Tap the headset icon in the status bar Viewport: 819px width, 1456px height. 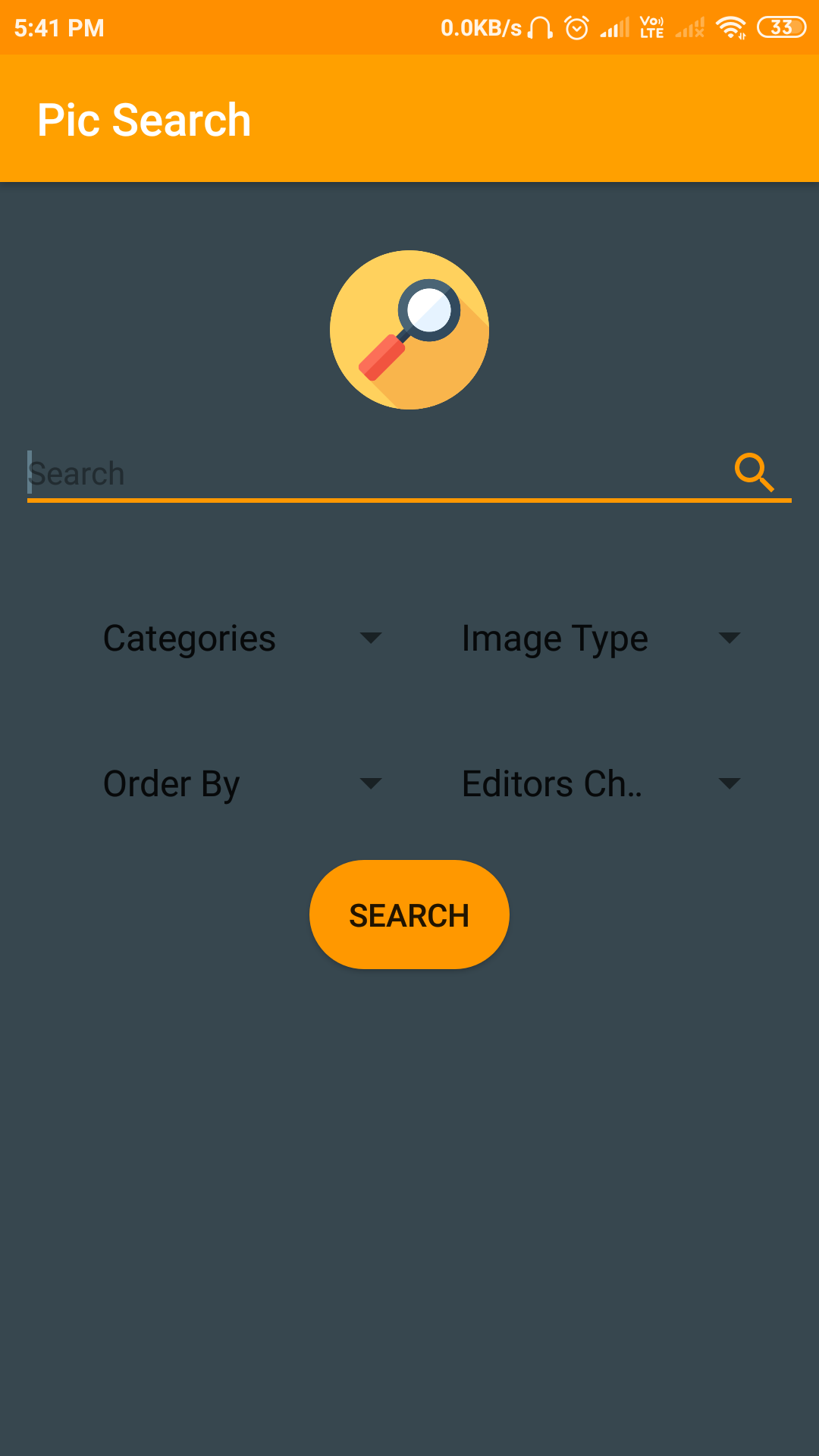click(539, 27)
